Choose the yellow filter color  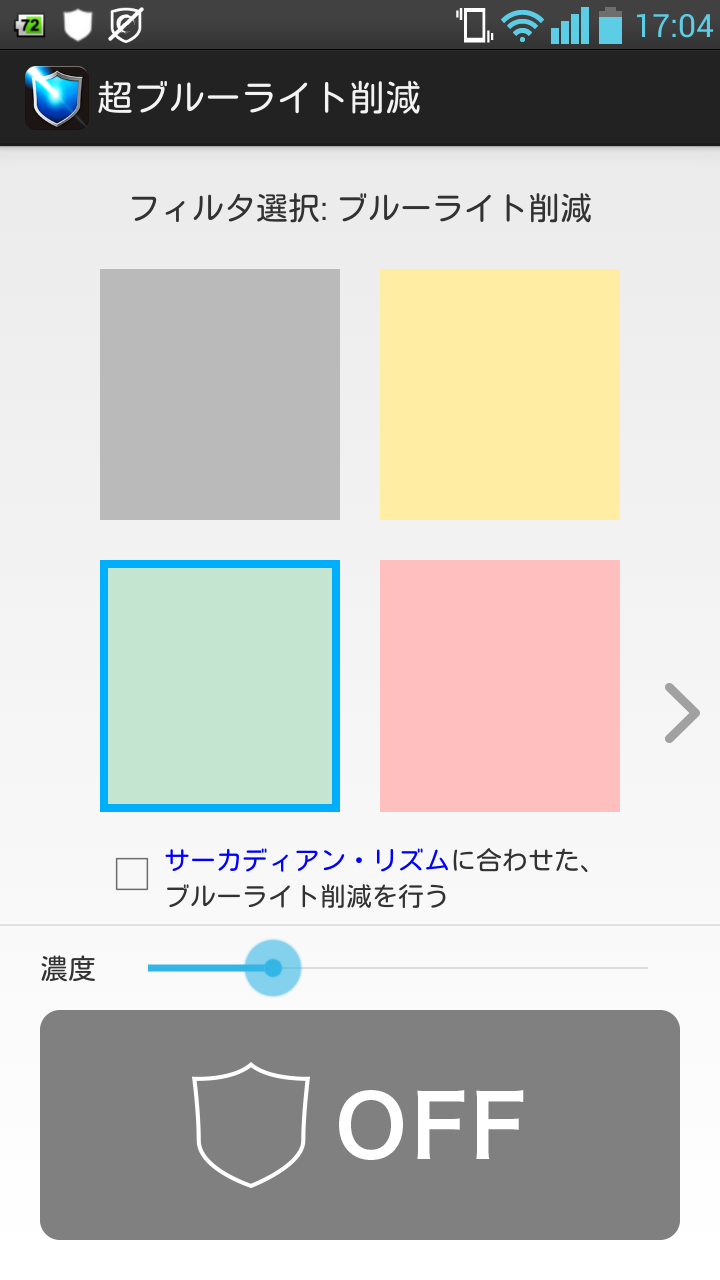[x=500, y=394]
